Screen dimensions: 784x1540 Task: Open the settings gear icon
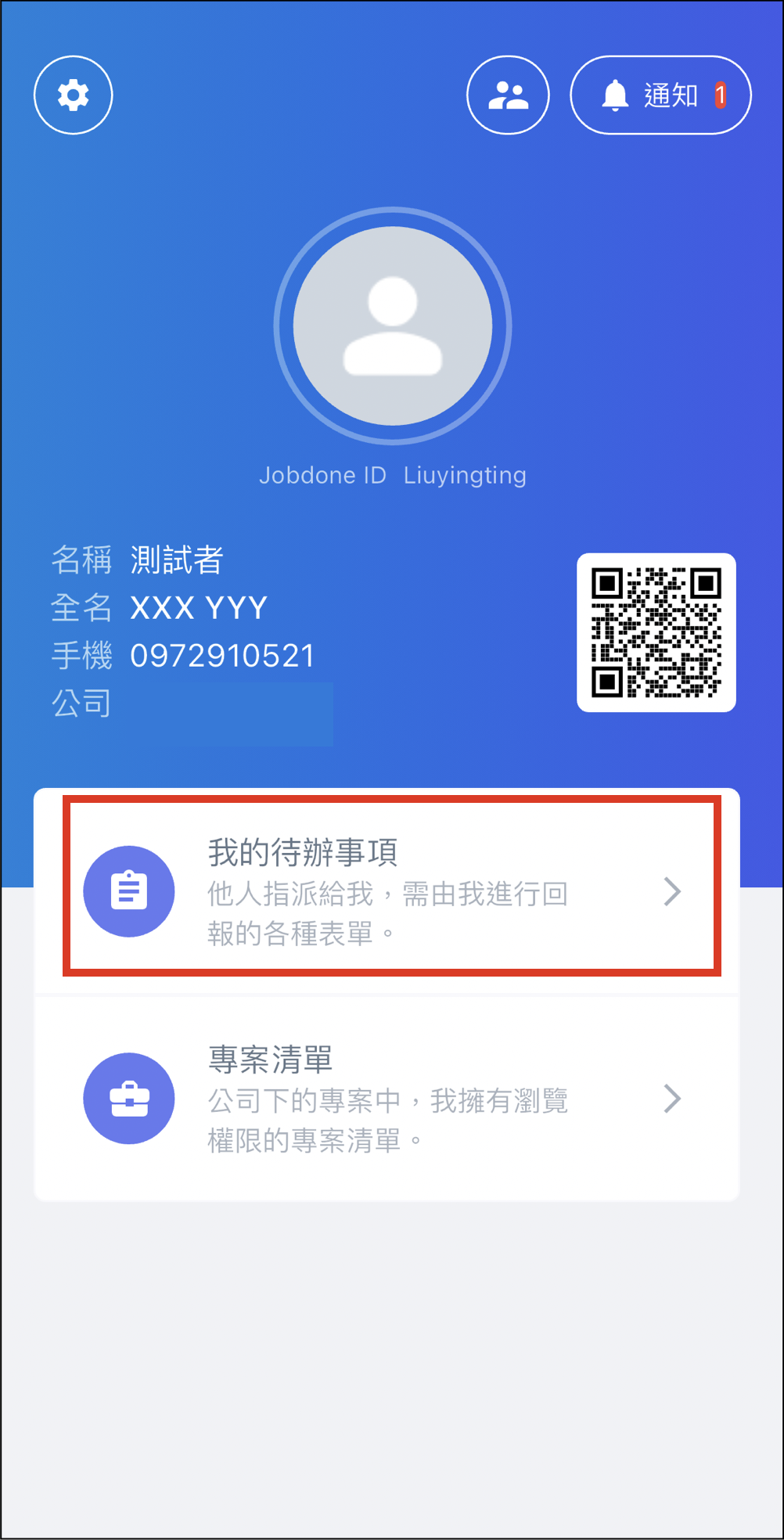[x=74, y=95]
